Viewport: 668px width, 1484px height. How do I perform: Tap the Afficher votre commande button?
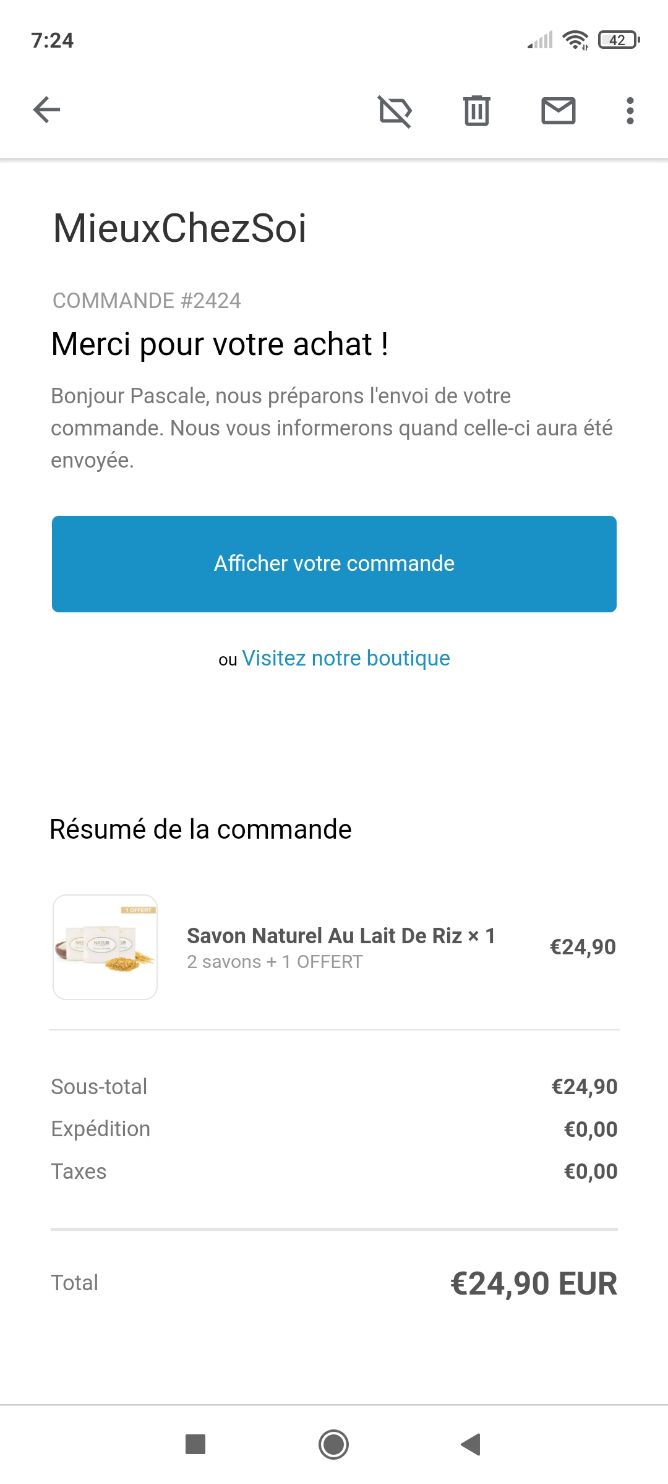point(334,564)
